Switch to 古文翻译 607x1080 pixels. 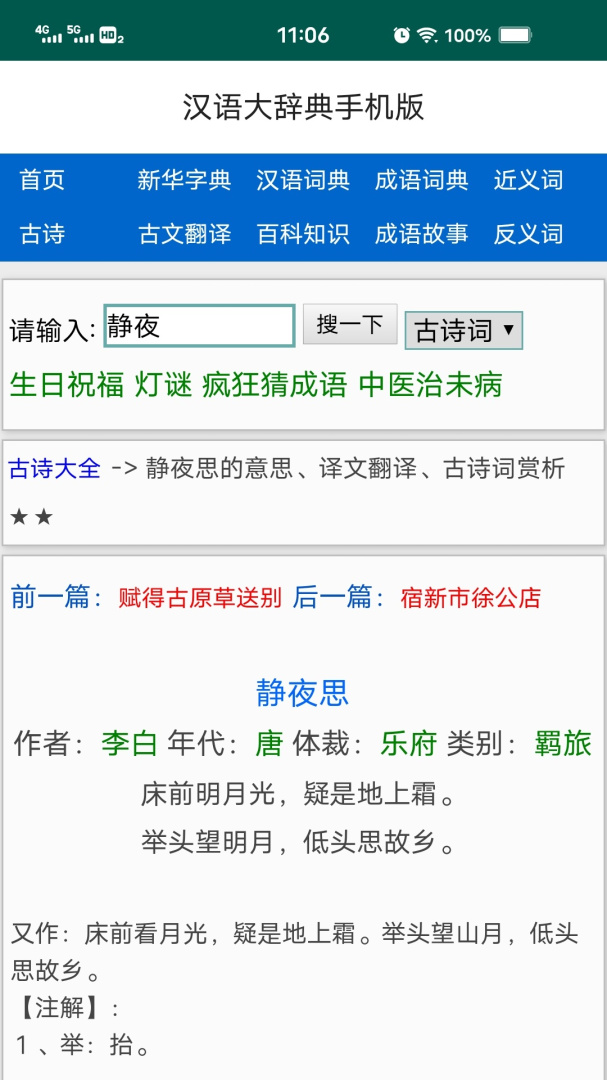184,235
